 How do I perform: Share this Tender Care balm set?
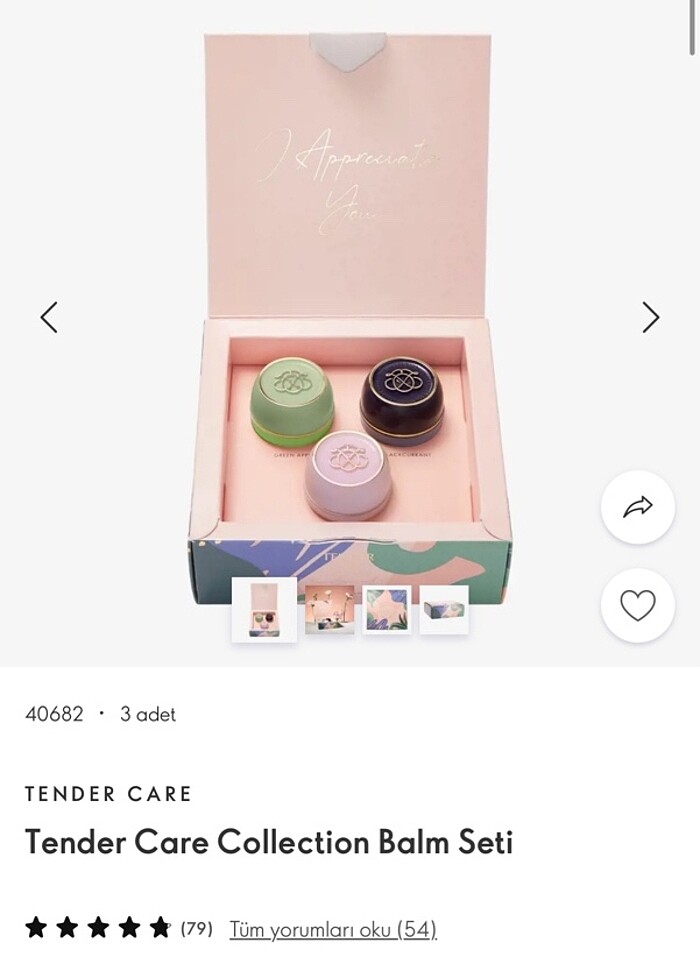(x=637, y=507)
